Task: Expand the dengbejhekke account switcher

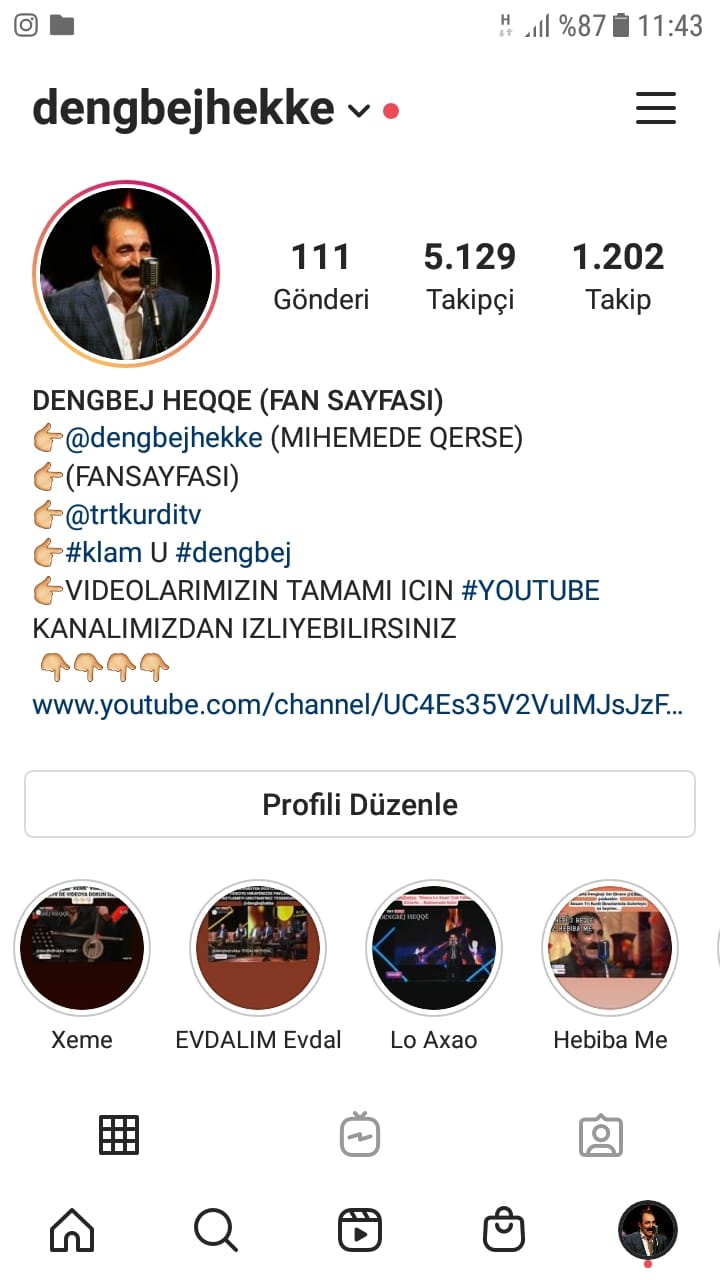Action: [359, 111]
